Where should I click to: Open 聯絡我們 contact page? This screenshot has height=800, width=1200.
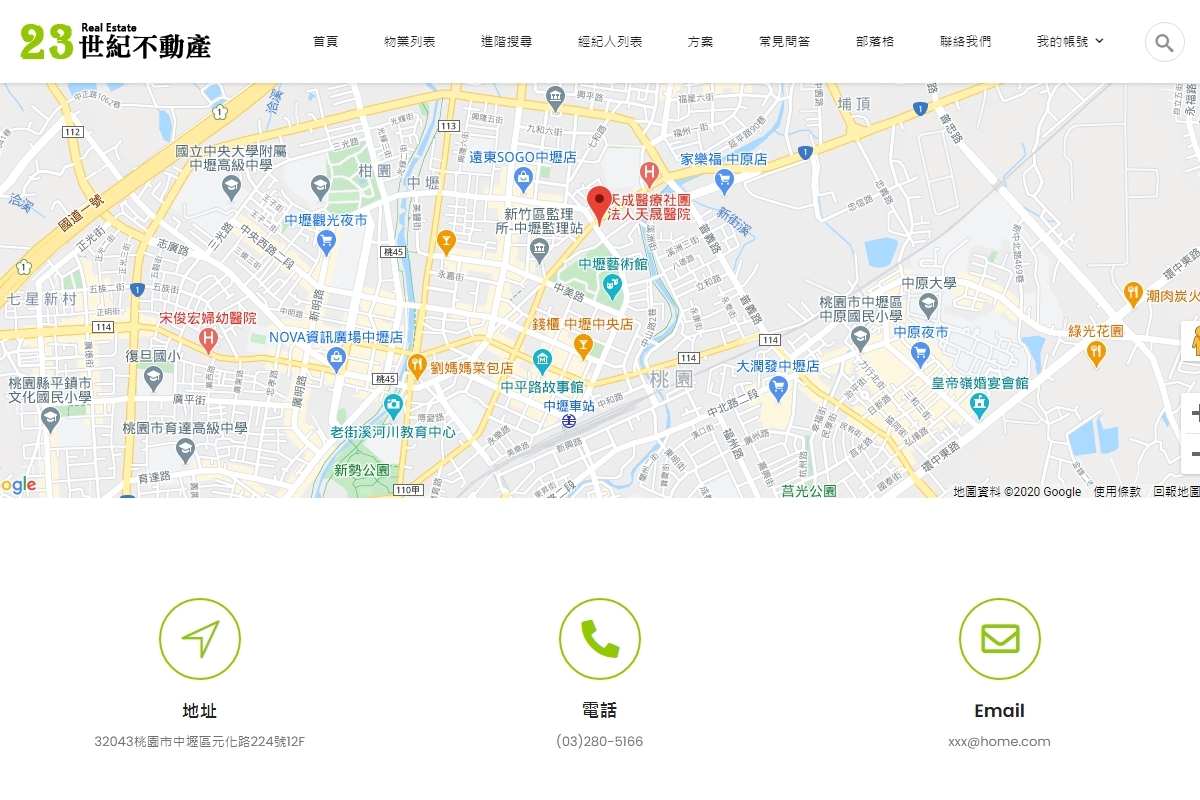point(965,42)
